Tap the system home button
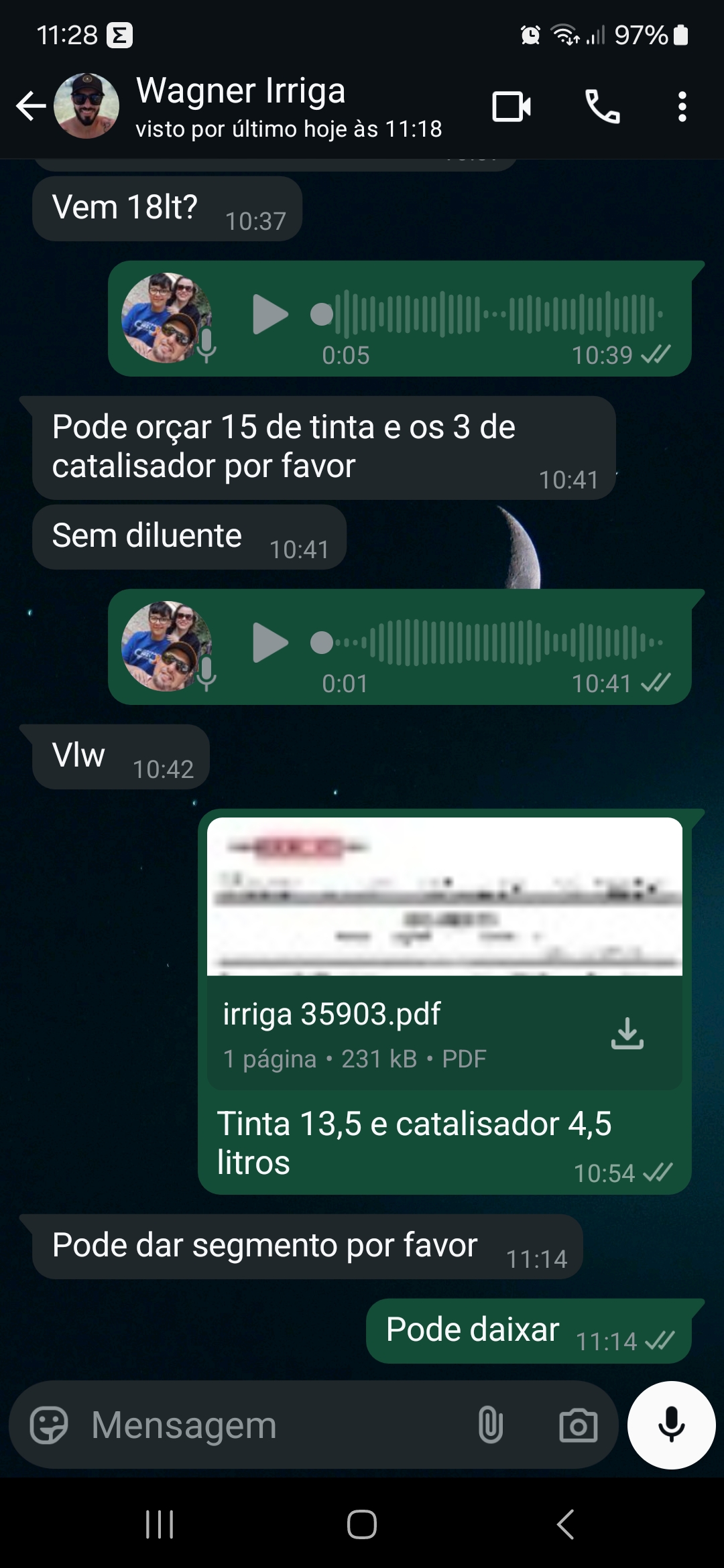This screenshot has height=1568, width=724. 362,1525
